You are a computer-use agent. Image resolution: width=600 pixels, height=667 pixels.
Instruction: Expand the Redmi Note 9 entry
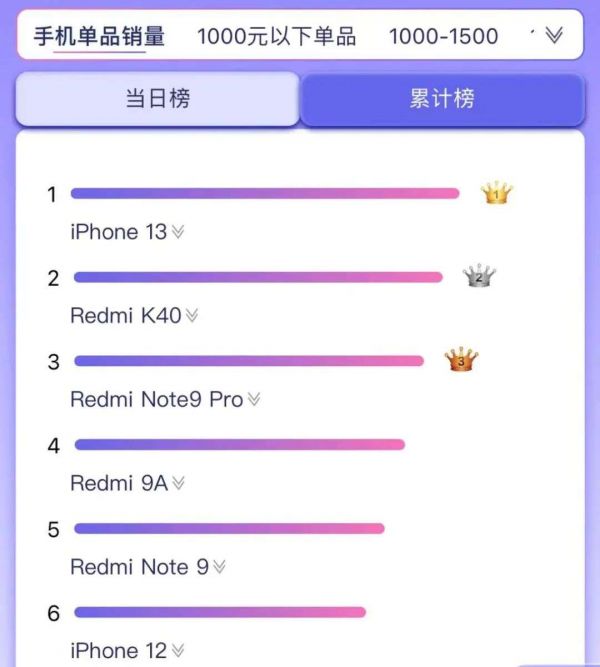click(x=219, y=567)
